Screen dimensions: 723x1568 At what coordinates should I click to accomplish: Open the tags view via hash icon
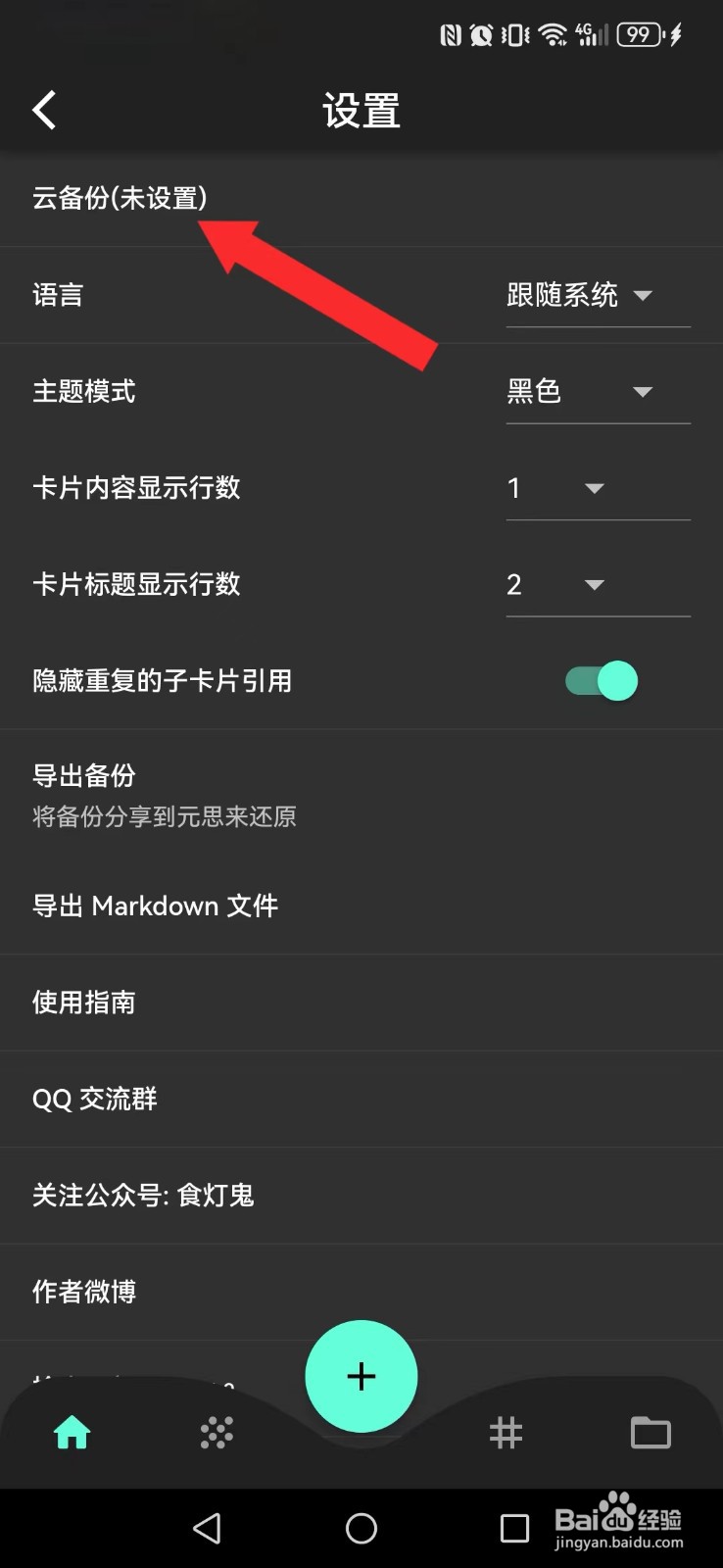coord(506,1433)
